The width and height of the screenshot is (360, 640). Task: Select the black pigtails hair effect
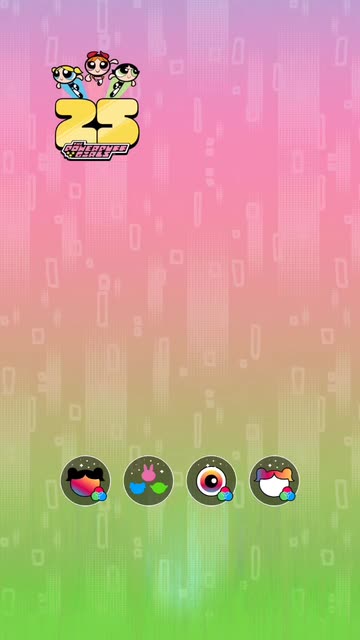pyautogui.click(x=85, y=481)
